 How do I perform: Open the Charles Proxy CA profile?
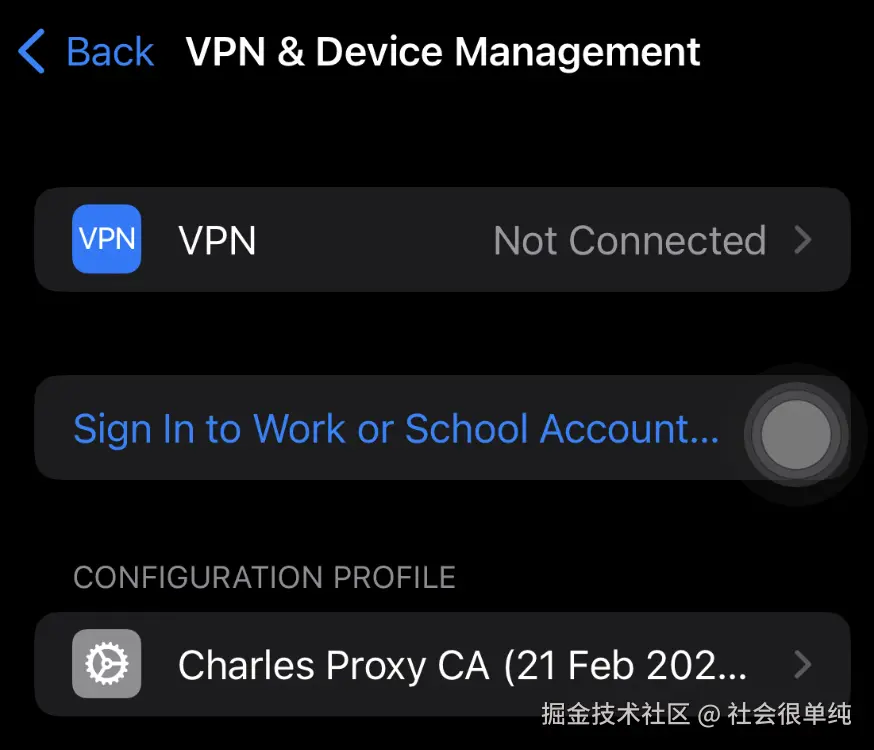pyautogui.click(x=442, y=664)
